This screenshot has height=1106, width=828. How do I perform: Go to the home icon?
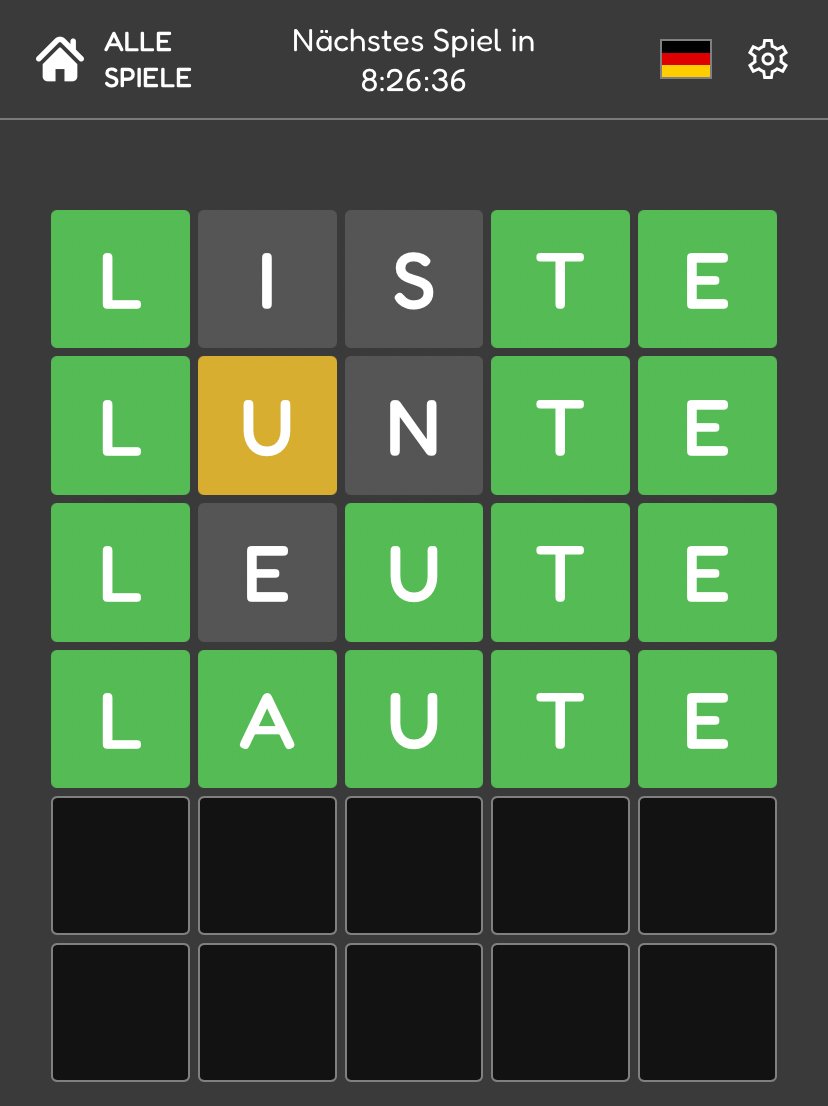[60, 60]
